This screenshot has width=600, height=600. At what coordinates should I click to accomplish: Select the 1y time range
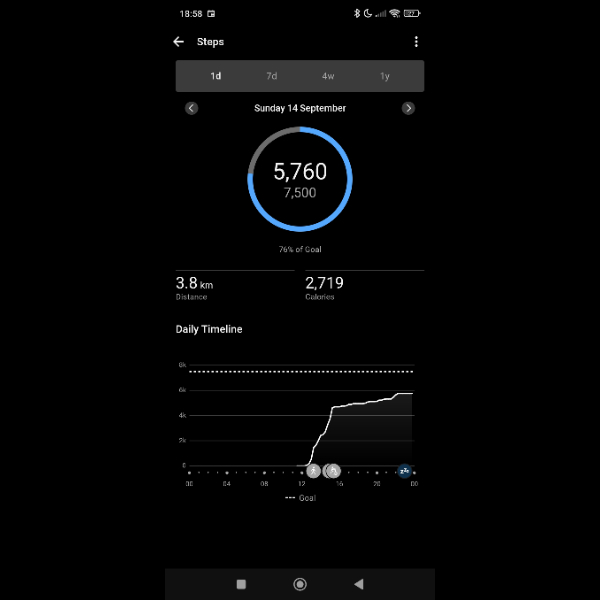click(x=385, y=76)
